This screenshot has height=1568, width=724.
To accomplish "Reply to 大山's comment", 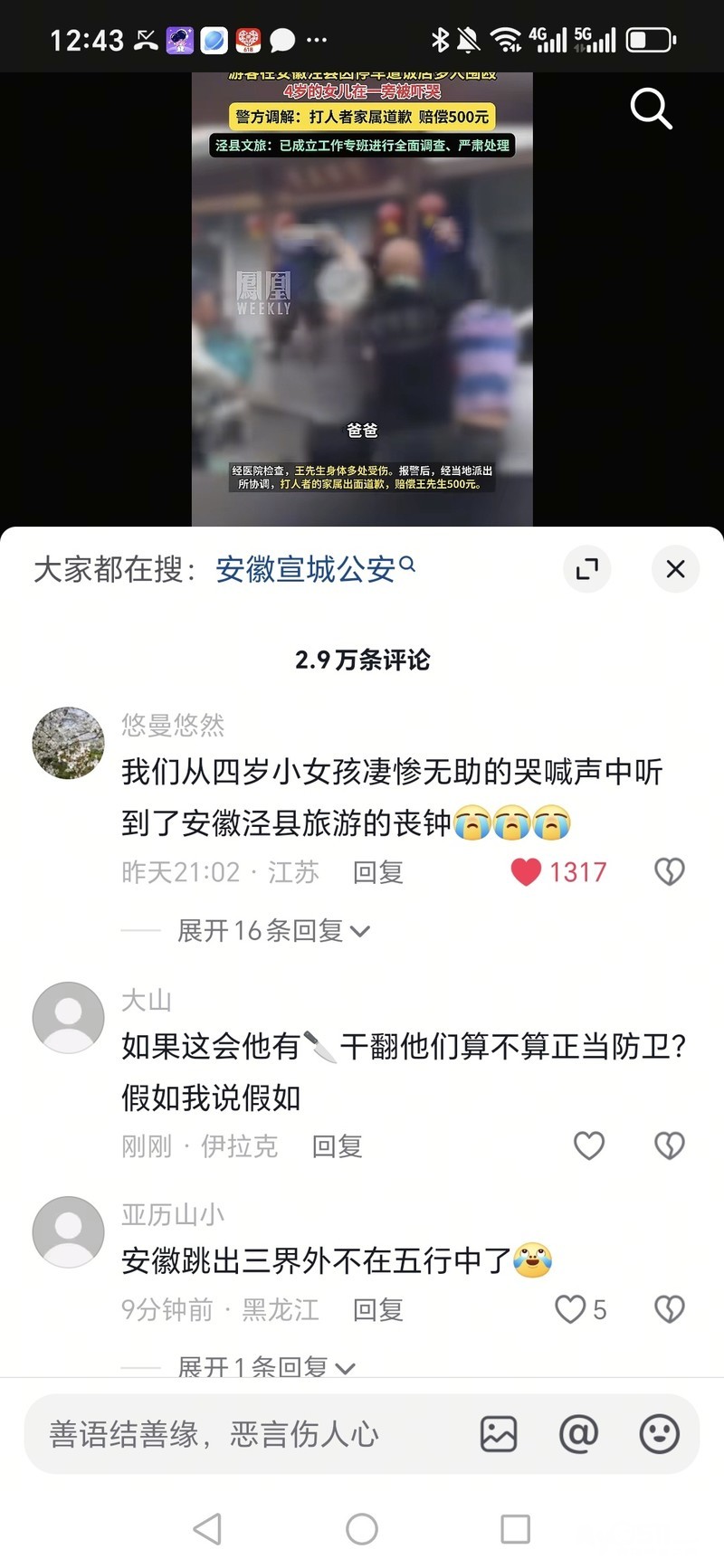I will click(337, 1146).
